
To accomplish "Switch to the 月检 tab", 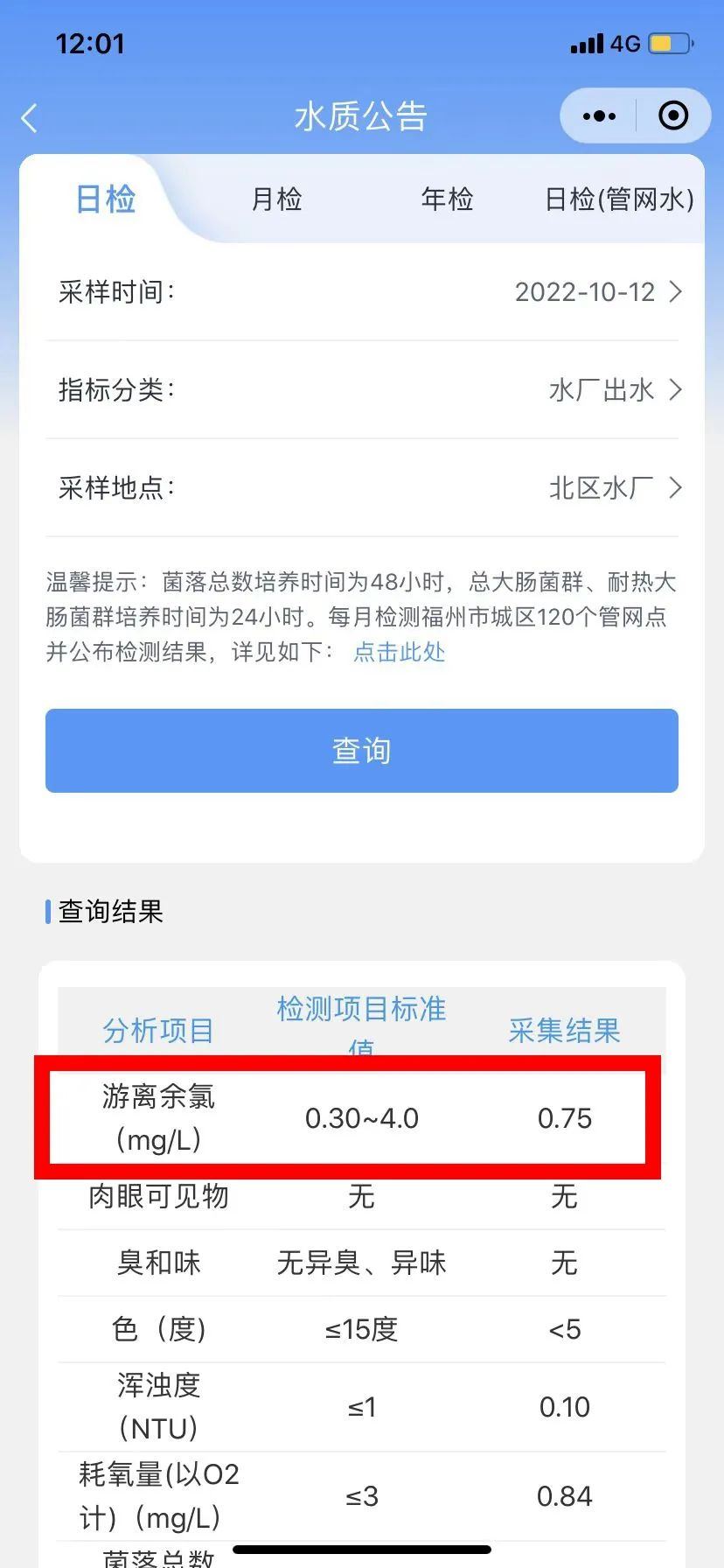I will point(276,199).
